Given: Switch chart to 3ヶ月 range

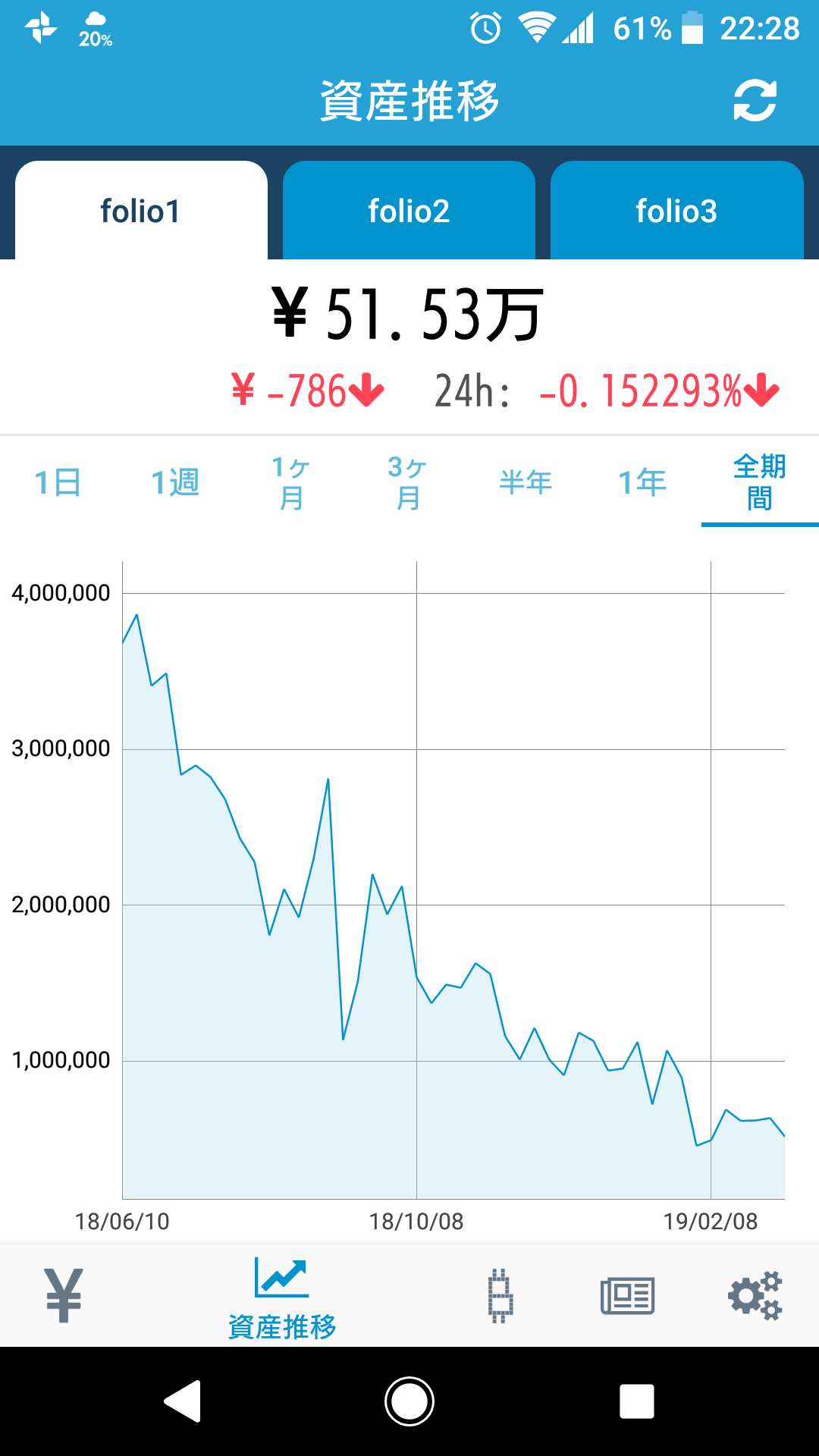Looking at the screenshot, I should [408, 482].
